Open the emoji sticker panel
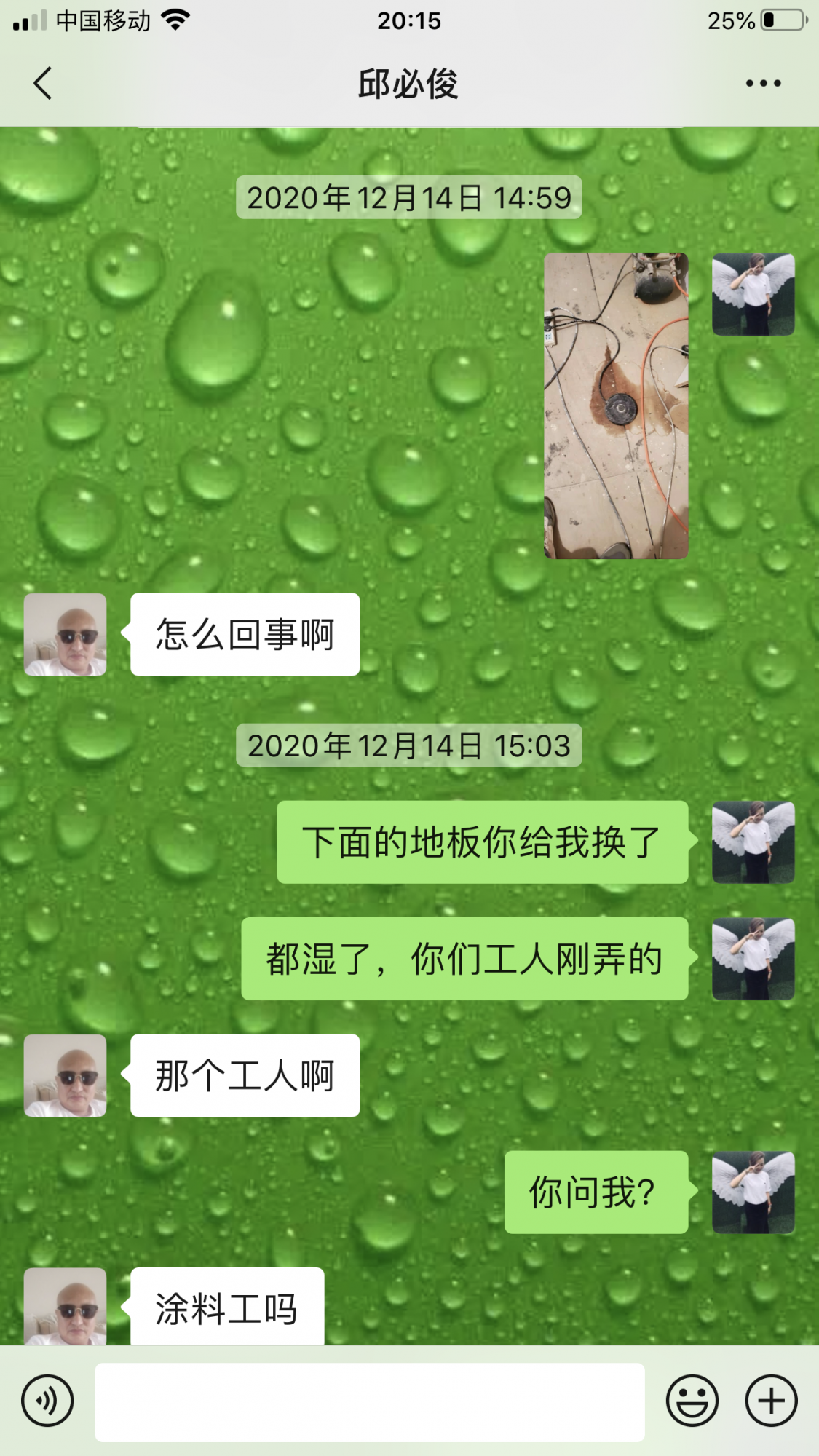This screenshot has width=819, height=1456. coord(692,1400)
